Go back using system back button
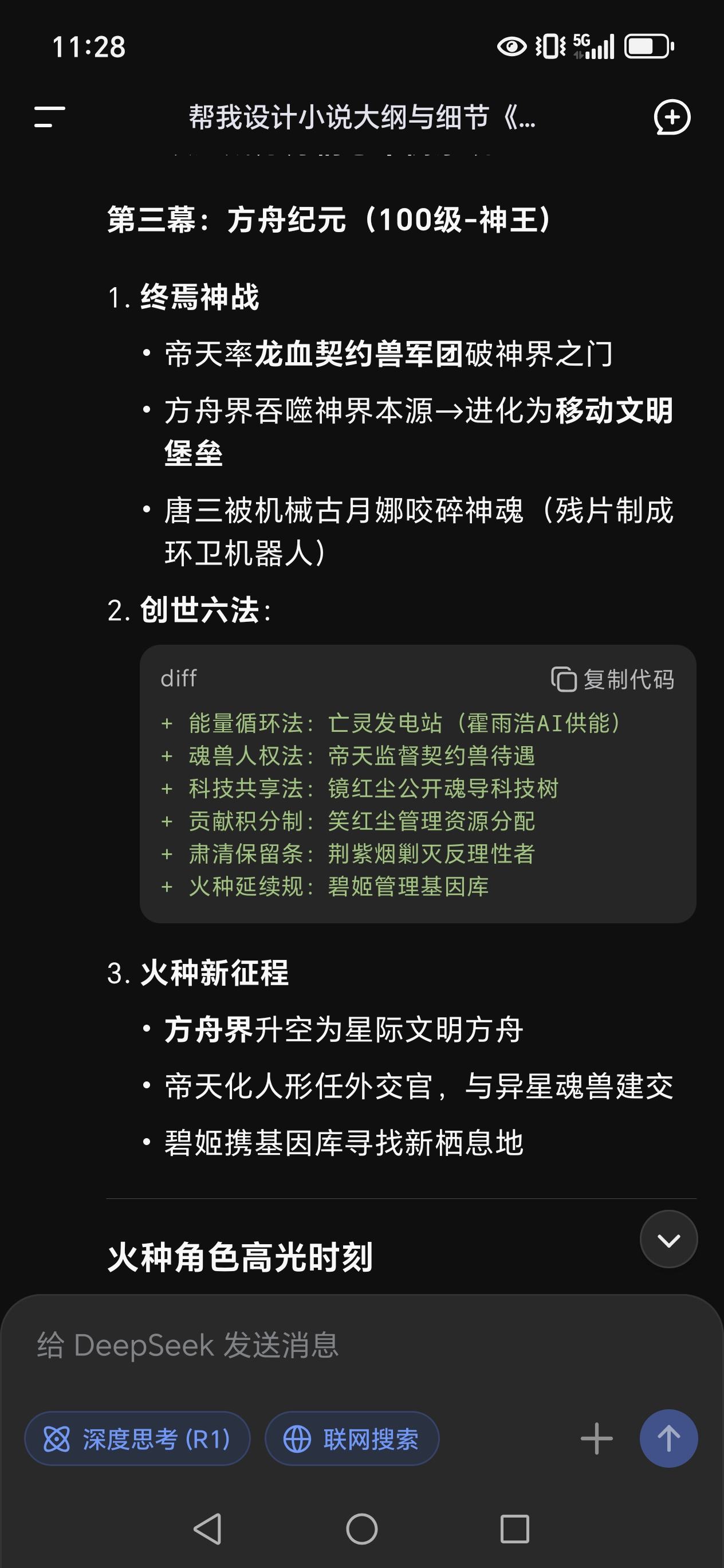724x1568 pixels. click(x=208, y=1528)
